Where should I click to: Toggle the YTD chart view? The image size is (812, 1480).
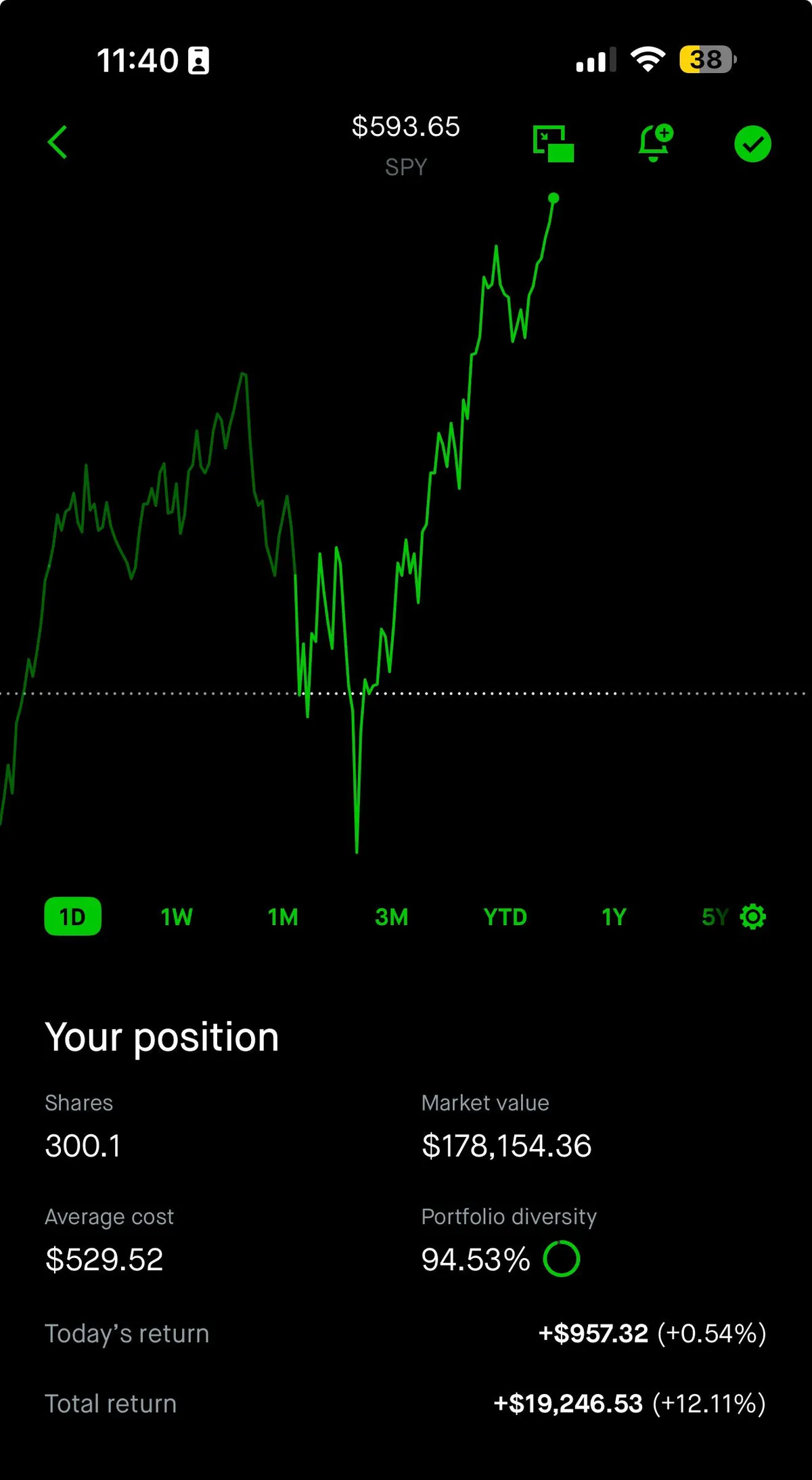[x=505, y=916]
